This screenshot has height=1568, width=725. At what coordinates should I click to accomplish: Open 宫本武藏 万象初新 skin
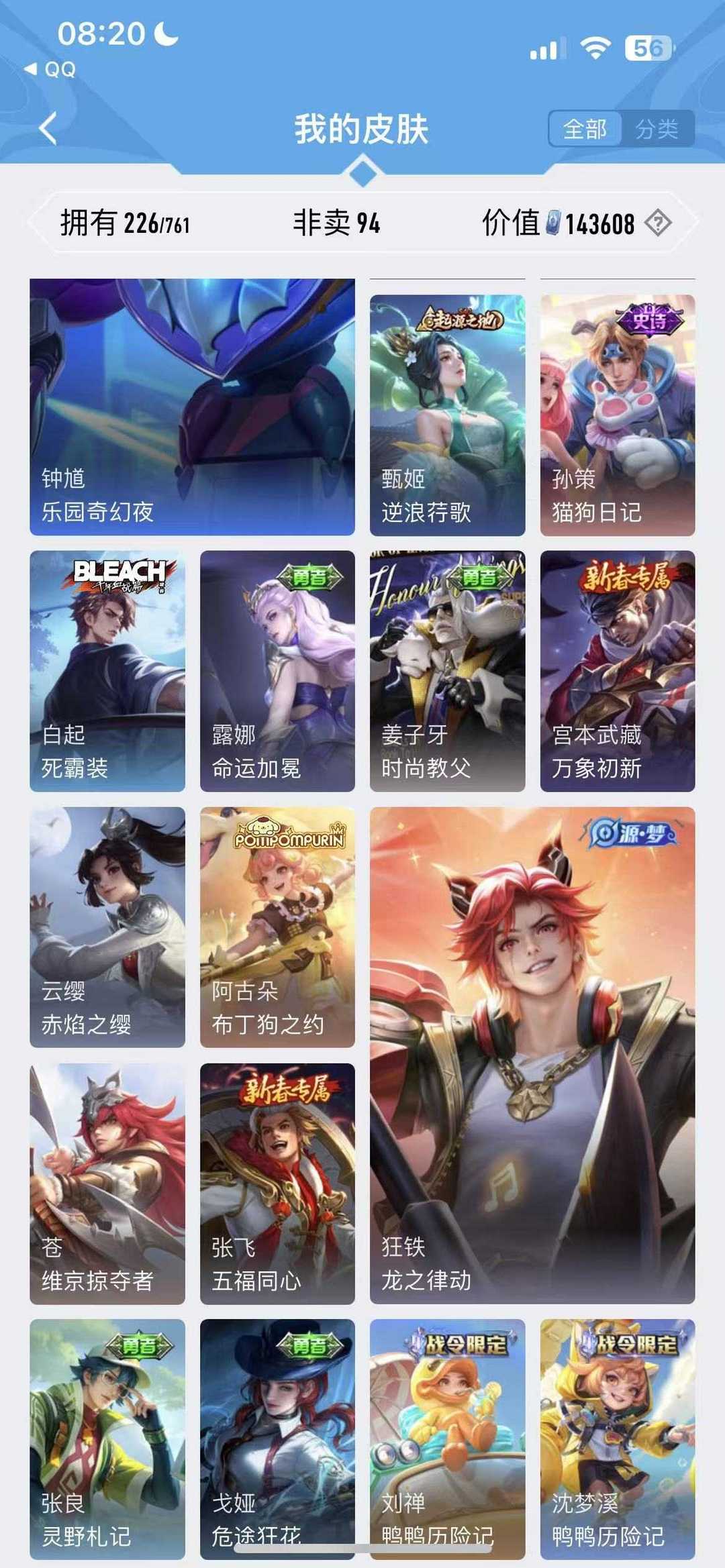(617, 670)
